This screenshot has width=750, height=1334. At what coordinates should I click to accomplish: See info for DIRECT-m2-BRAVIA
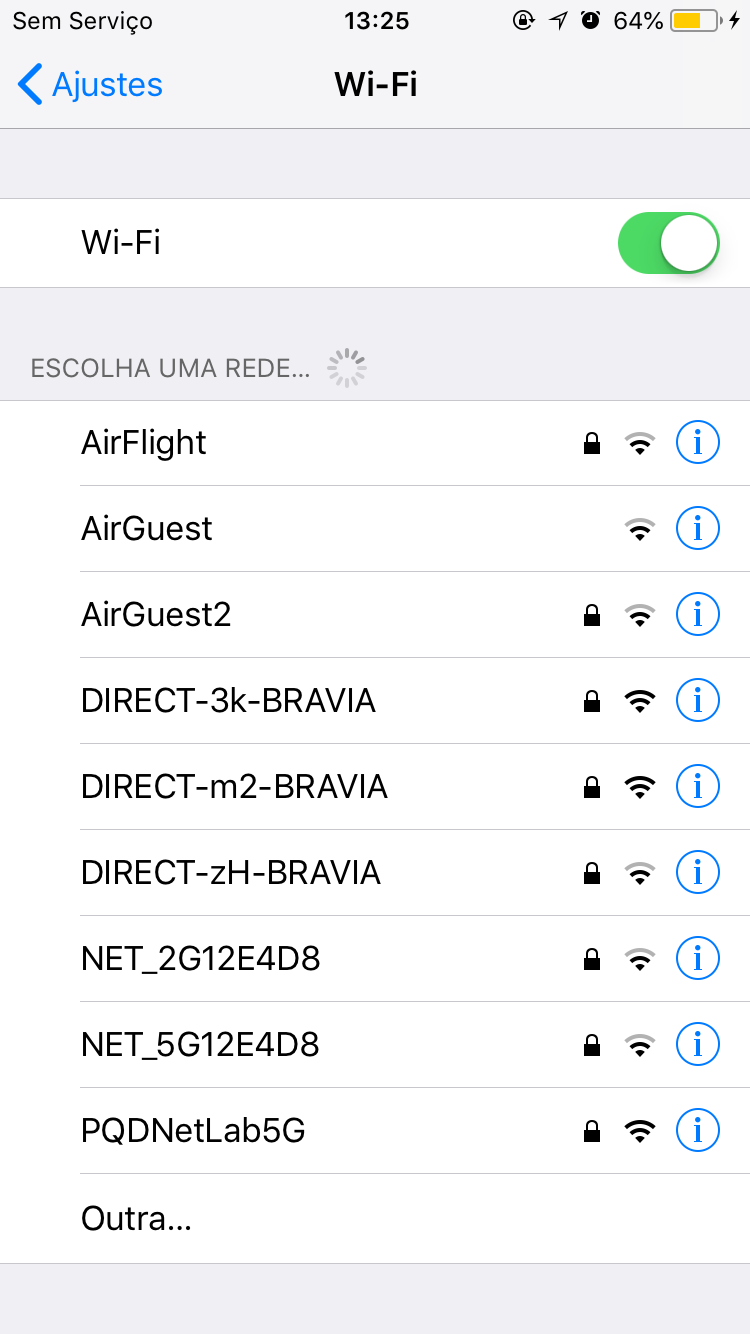(697, 787)
